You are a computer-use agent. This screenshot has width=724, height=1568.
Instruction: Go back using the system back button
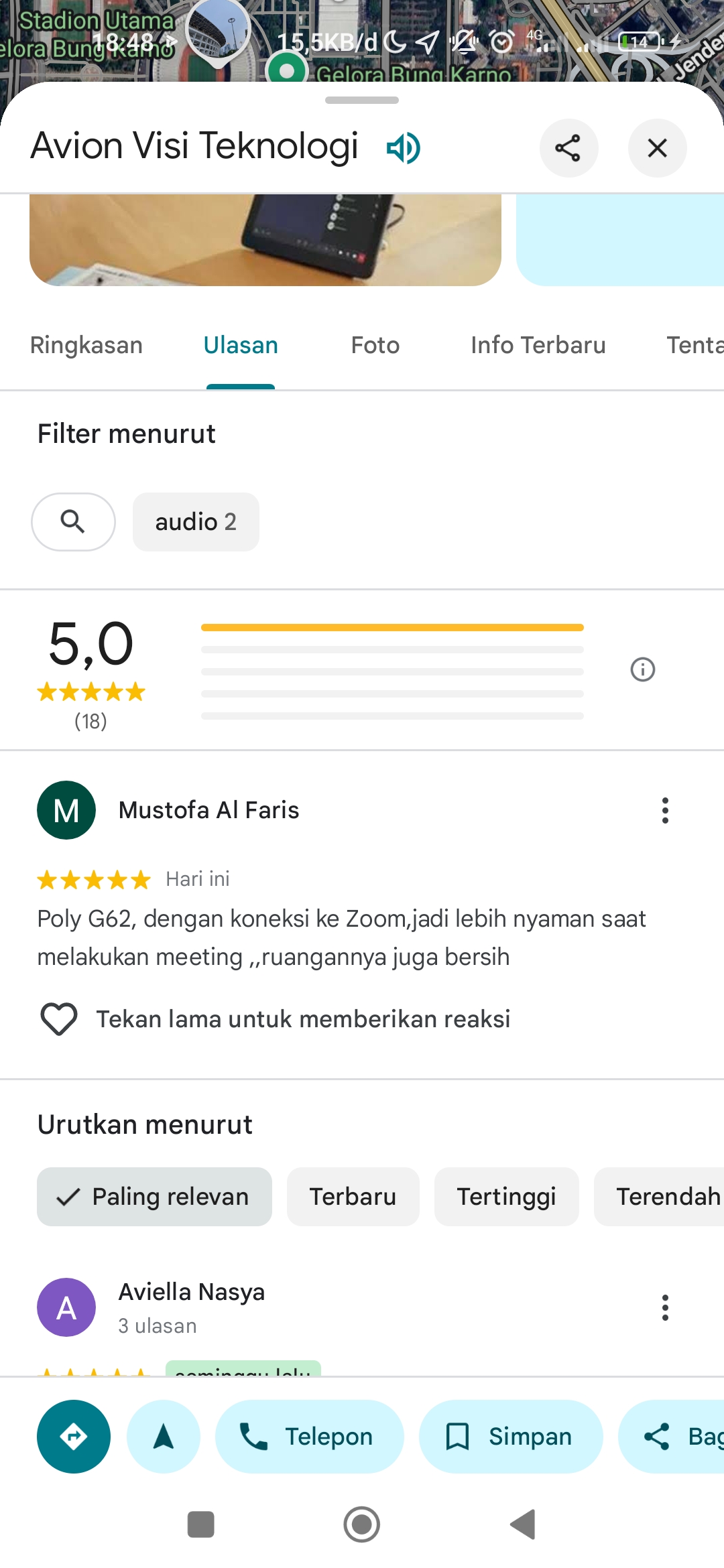click(x=523, y=1524)
